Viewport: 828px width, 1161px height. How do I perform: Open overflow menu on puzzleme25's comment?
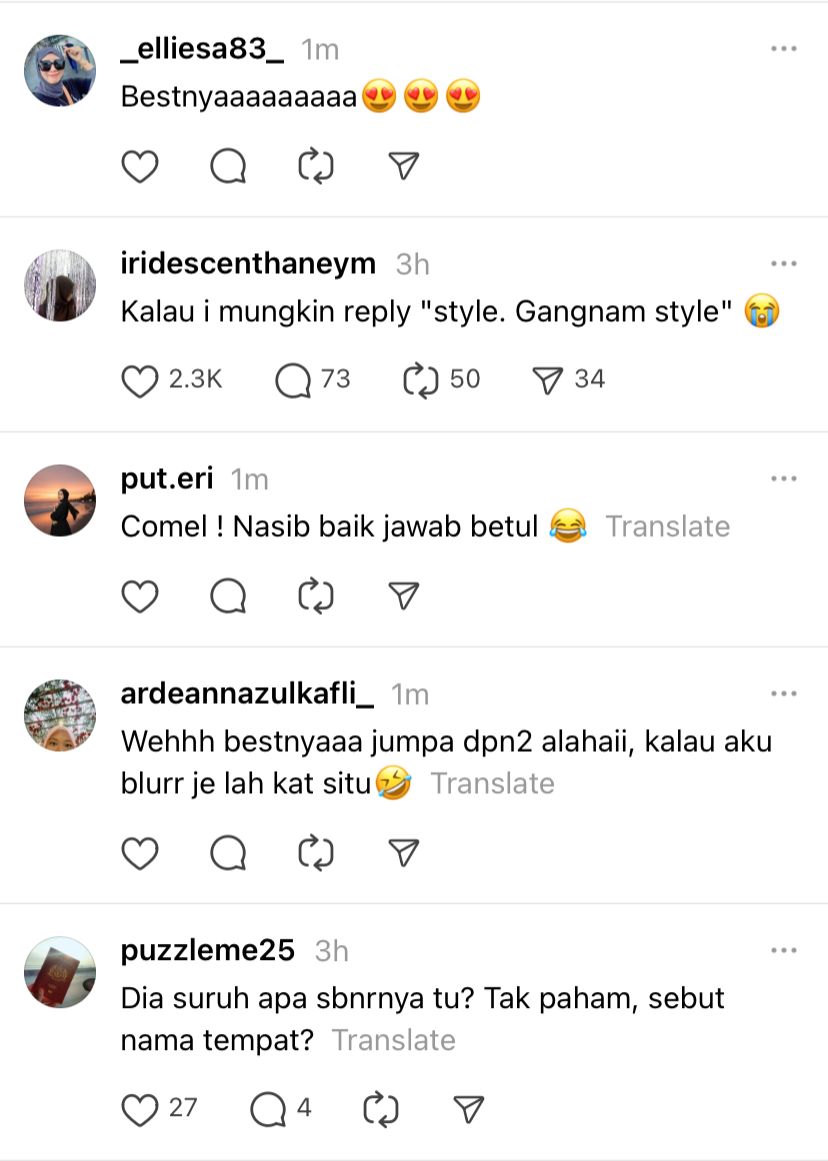click(783, 950)
